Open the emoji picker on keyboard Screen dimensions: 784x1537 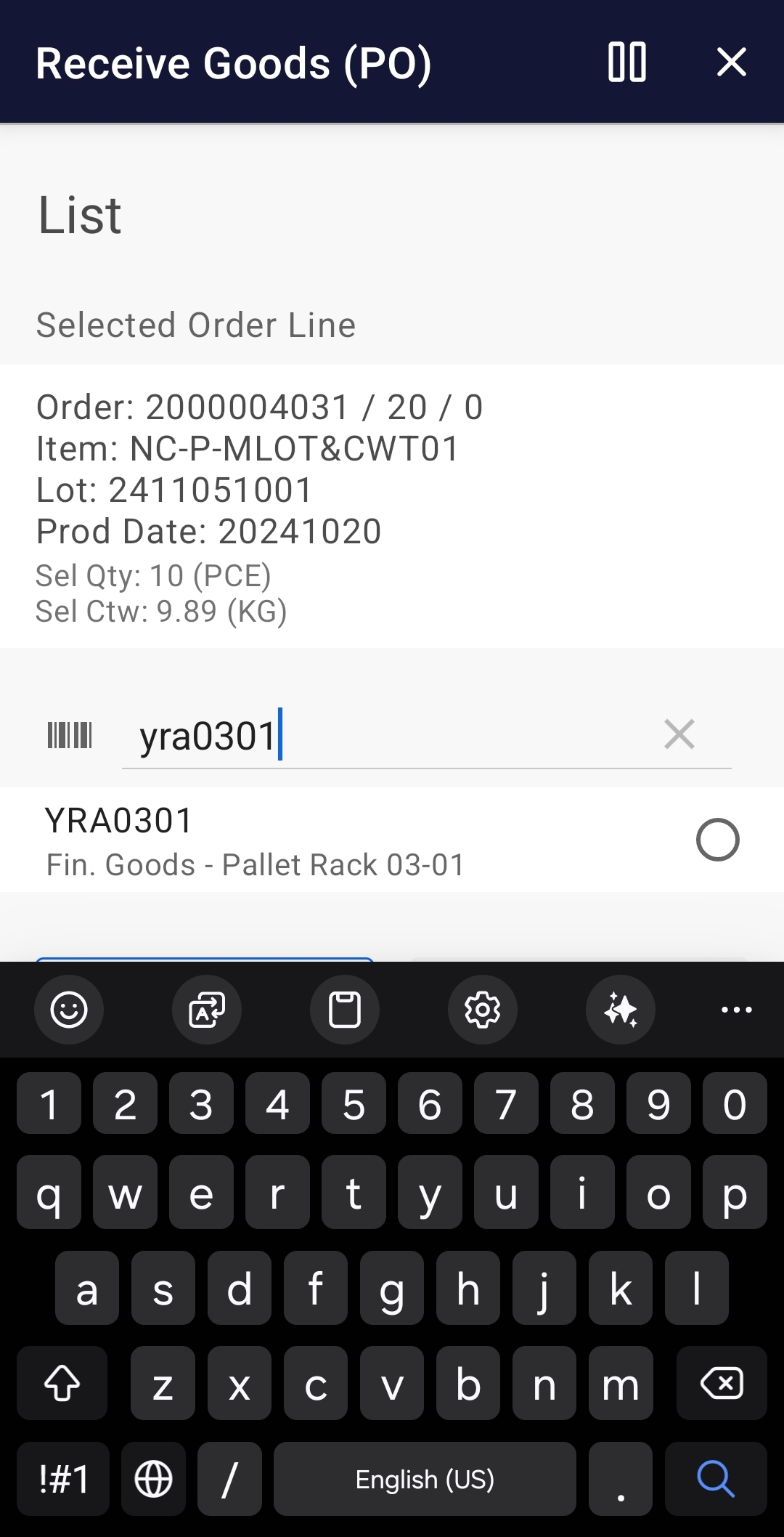click(x=69, y=1010)
